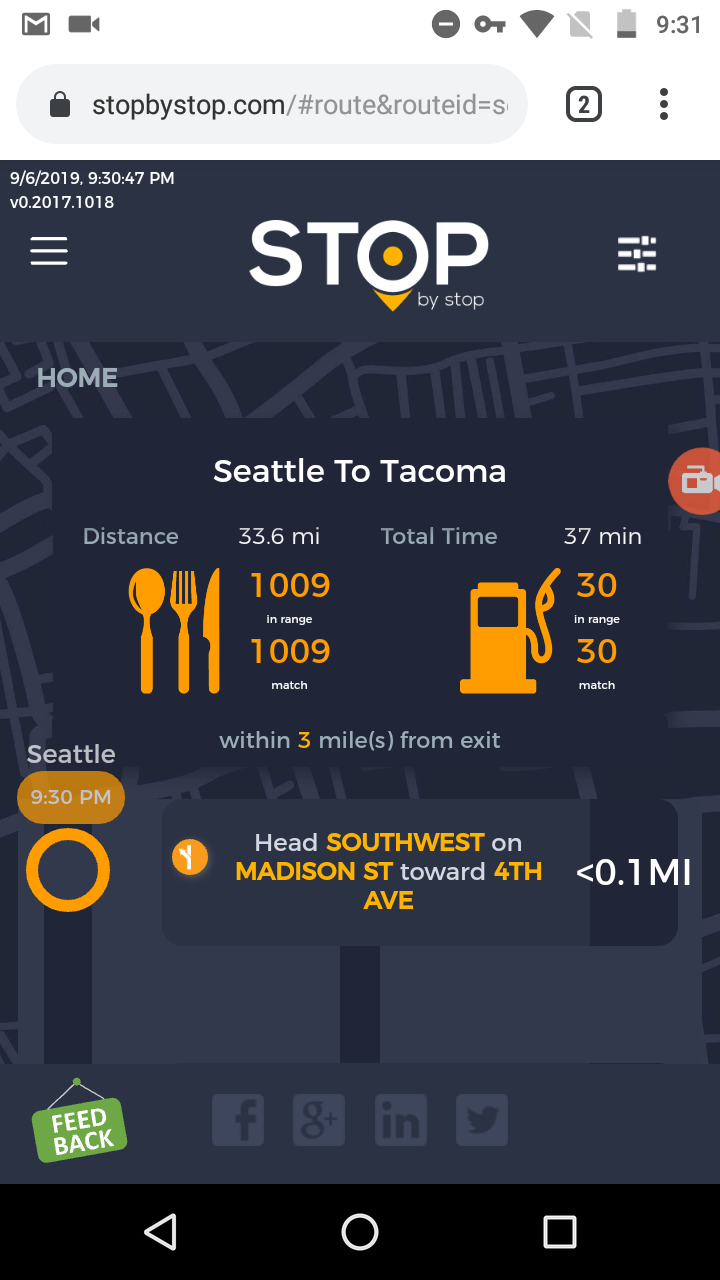Open the Chrome overflow menu
The height and width of the screenshot is (1280, 720).
[664, 104]
